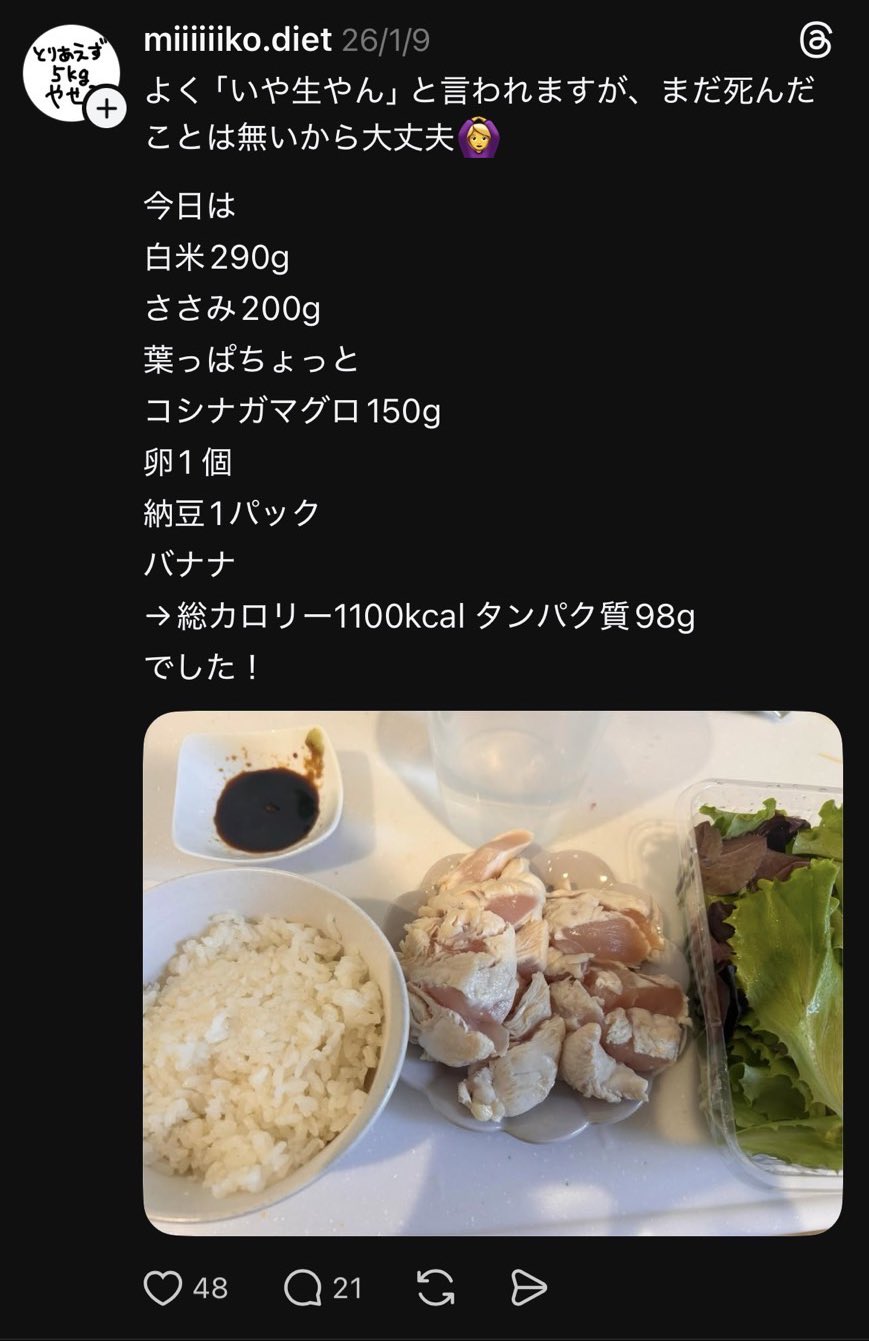Screen dimensions: 869x1341
Task: Like the miiiiiiko.diet post
Action: (163, 1288)
